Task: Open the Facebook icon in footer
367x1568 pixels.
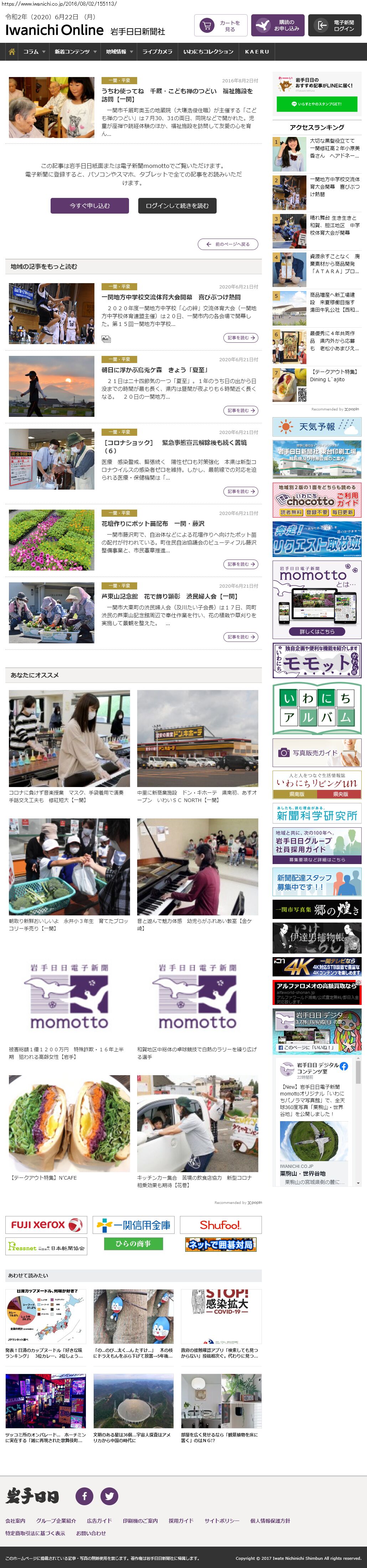Action: point(84,1496)
